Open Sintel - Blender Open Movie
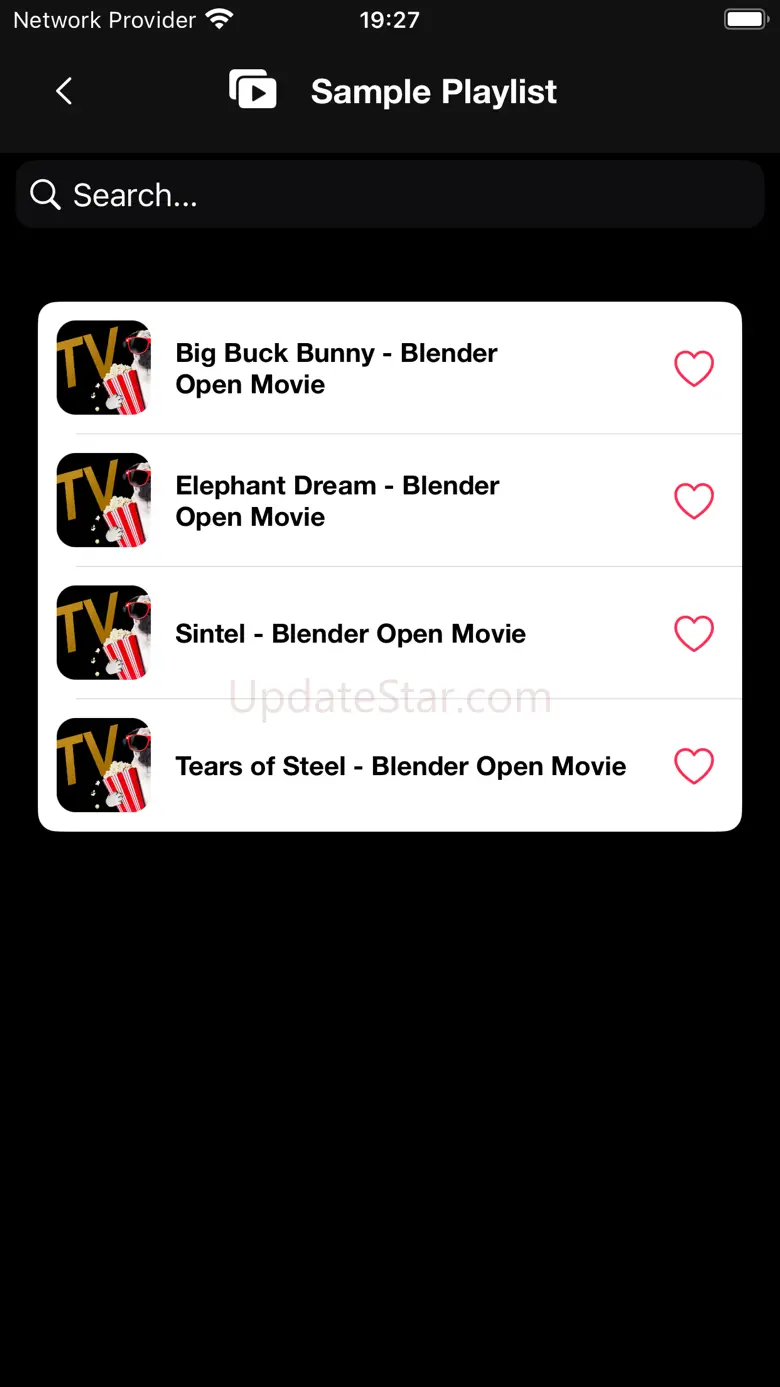The width and height of the screenshot is (780, 1387). 390,633
